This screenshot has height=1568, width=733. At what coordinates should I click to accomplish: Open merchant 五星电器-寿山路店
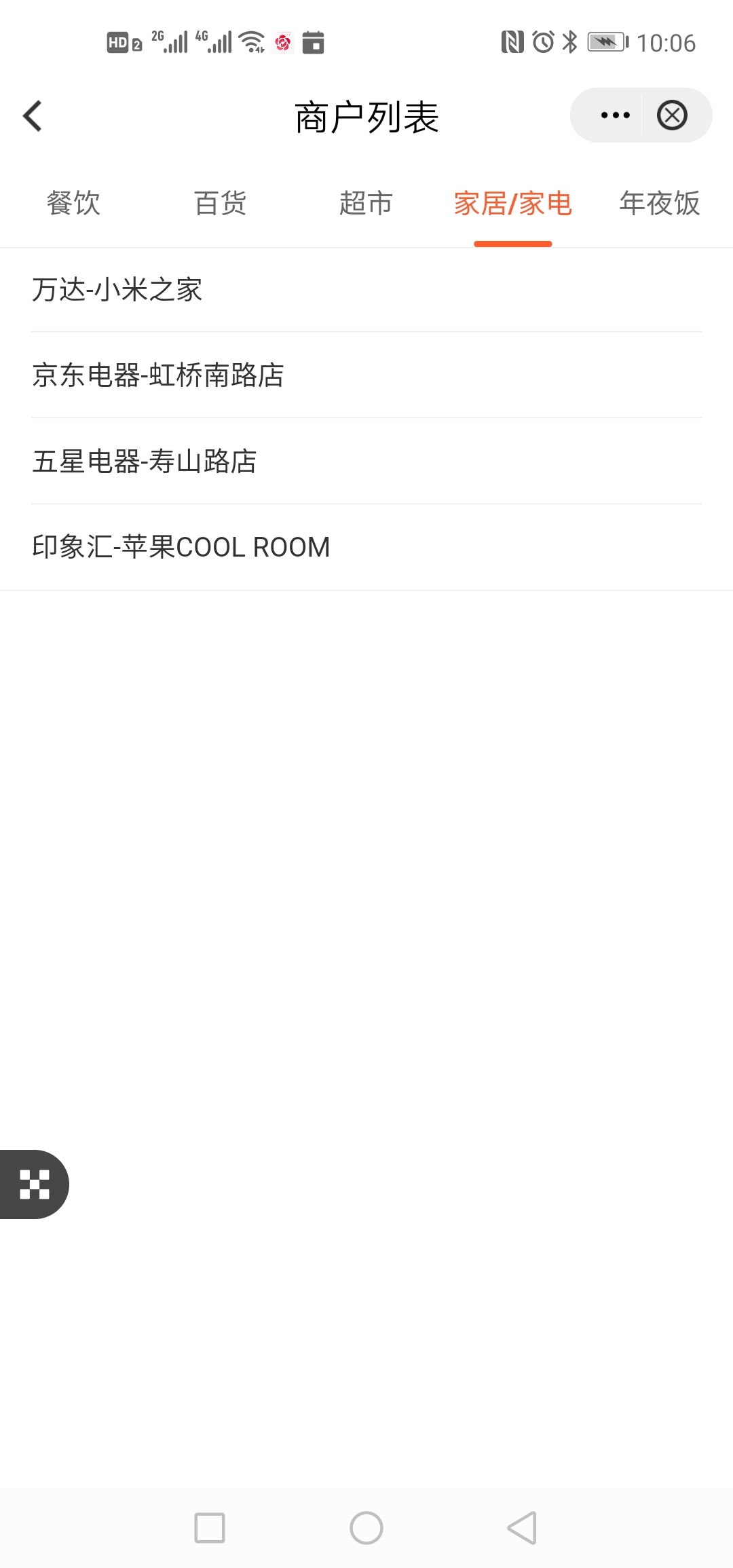point(366,462)
